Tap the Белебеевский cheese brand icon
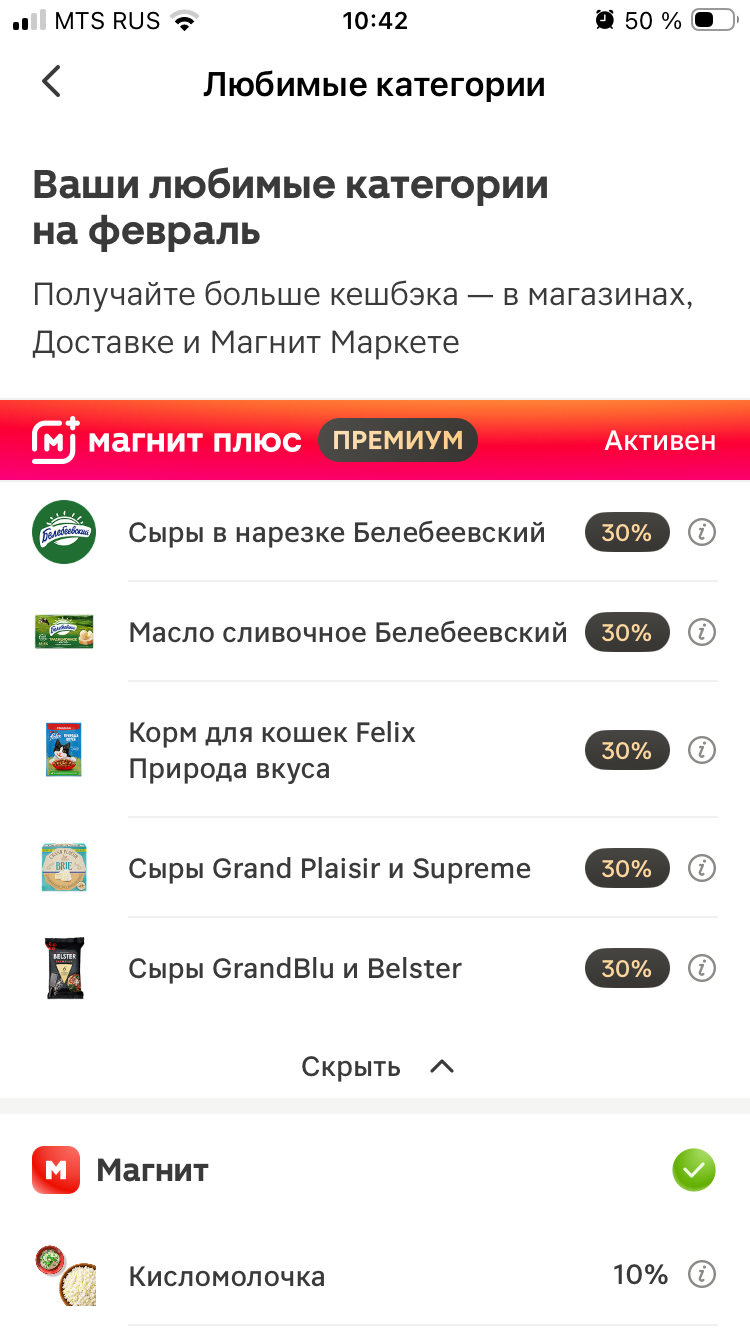 click(64, 532)
